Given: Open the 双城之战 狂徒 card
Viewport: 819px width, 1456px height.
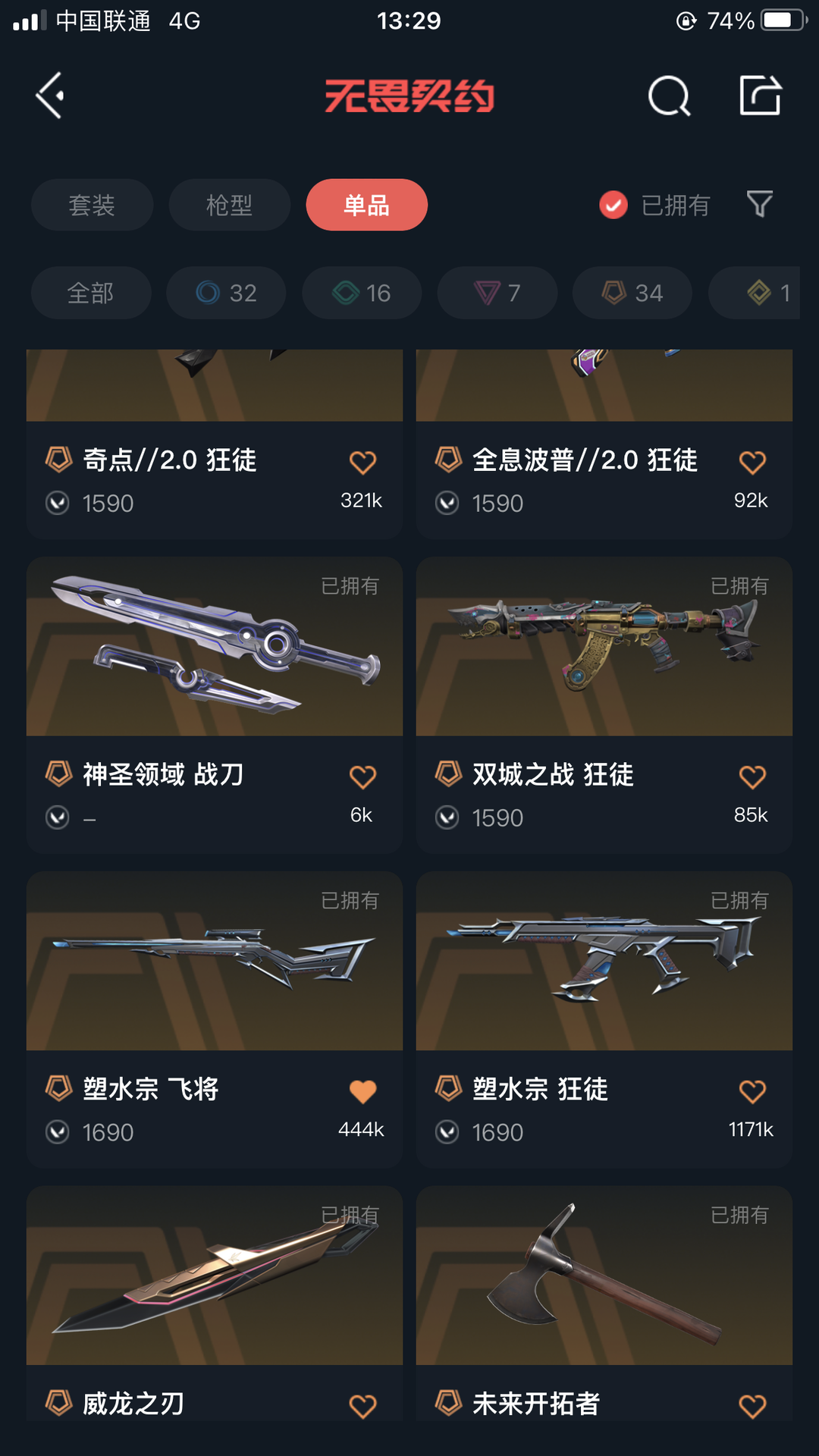Looking at the screenshot, I should tap(604, 705).
